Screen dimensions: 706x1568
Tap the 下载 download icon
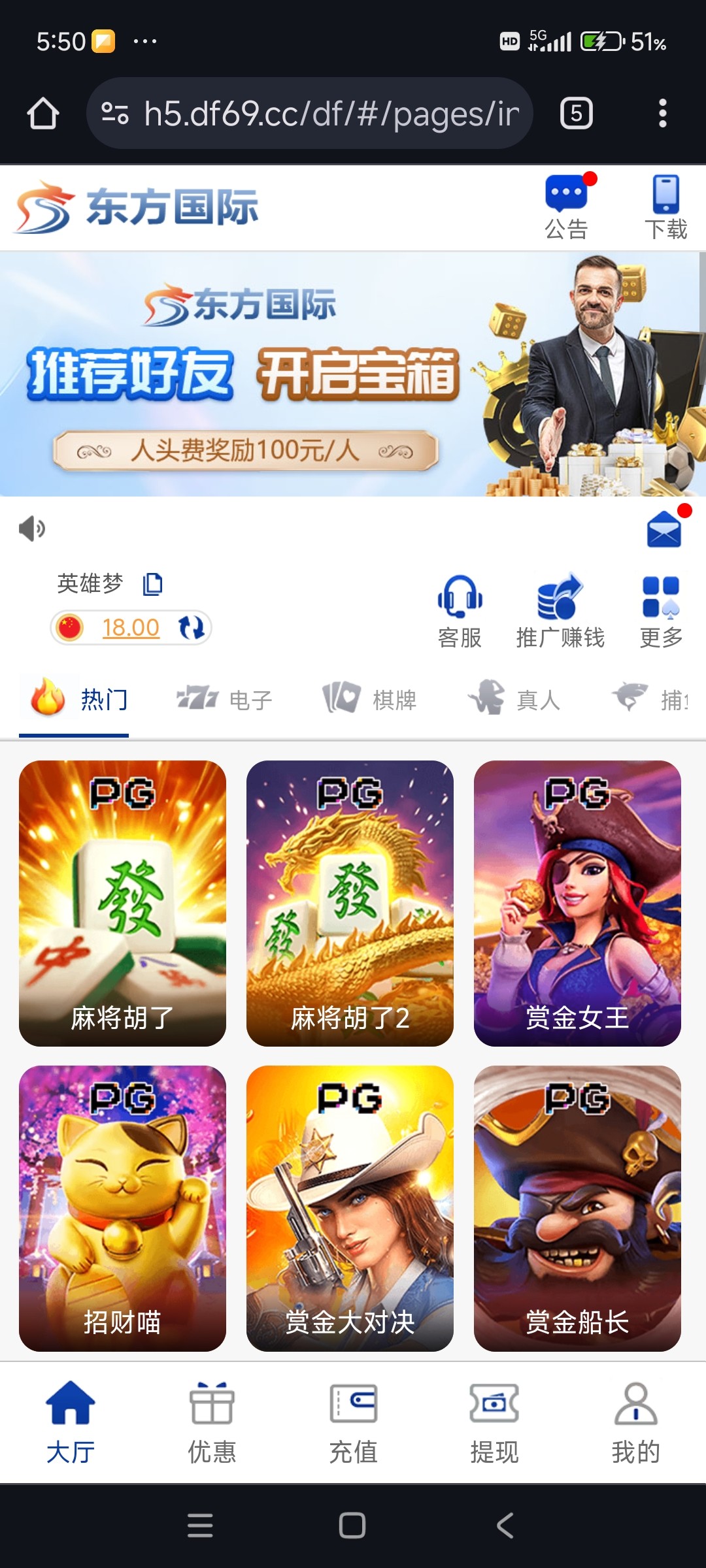click(x=665, y=206)
